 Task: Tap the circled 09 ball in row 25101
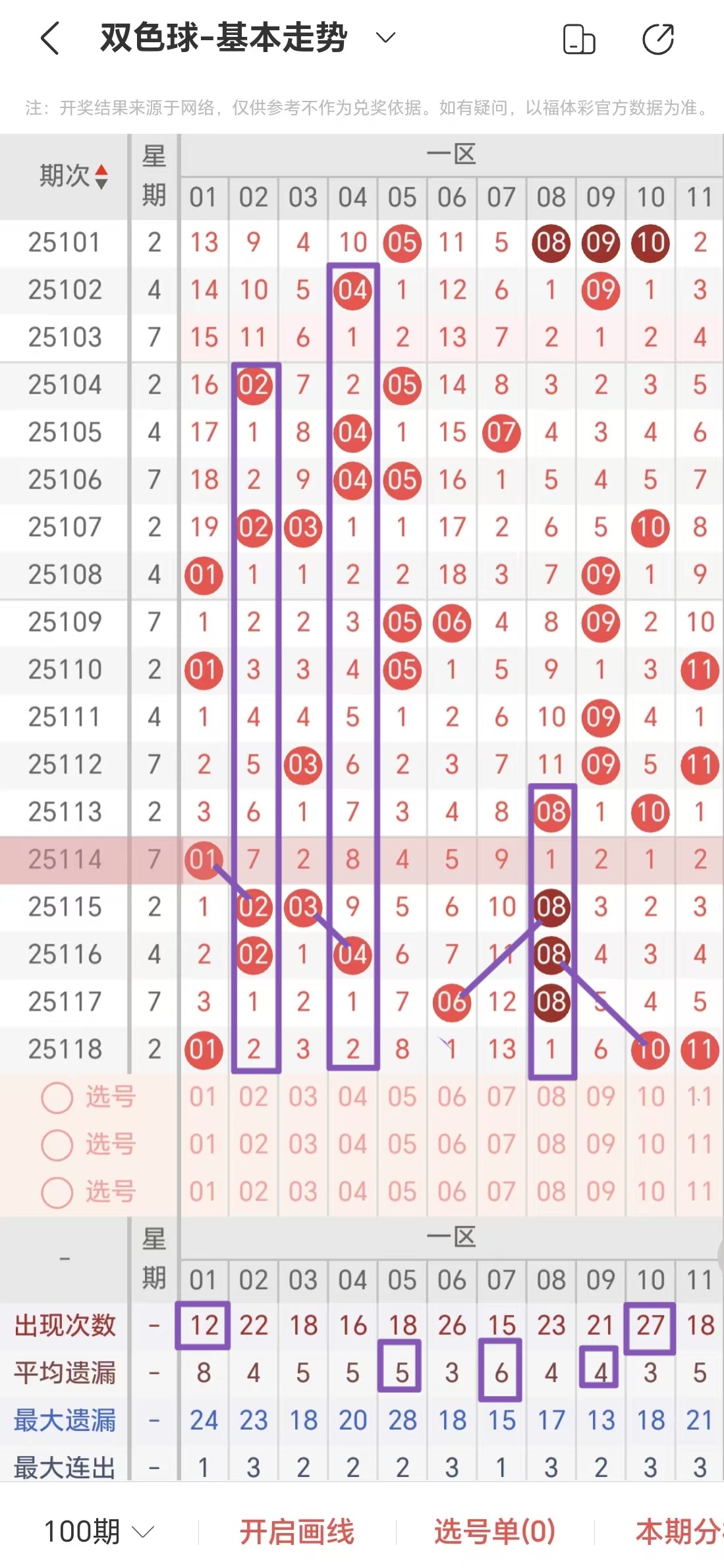pyautogui.click(x=600, y=243)
